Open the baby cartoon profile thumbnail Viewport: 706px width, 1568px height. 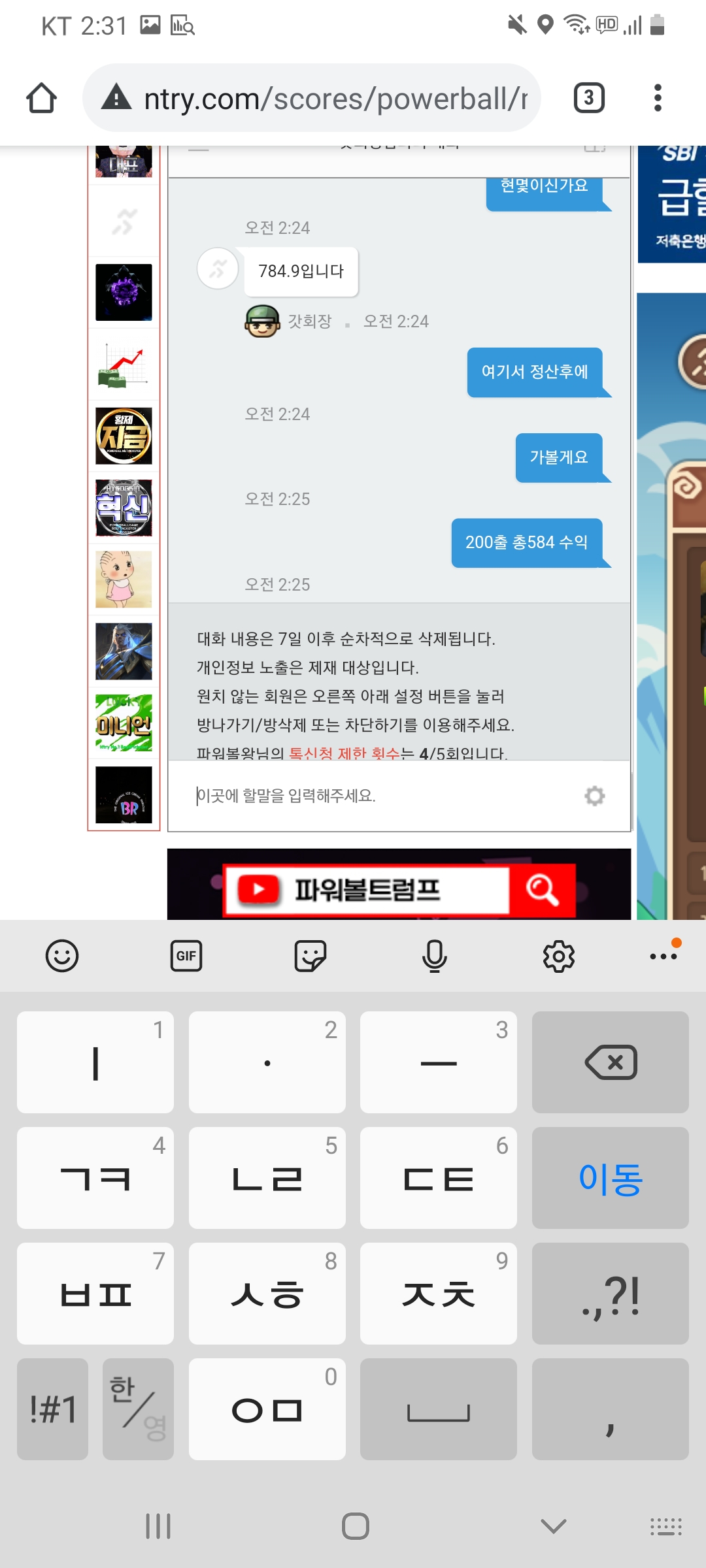coord(124,580)
